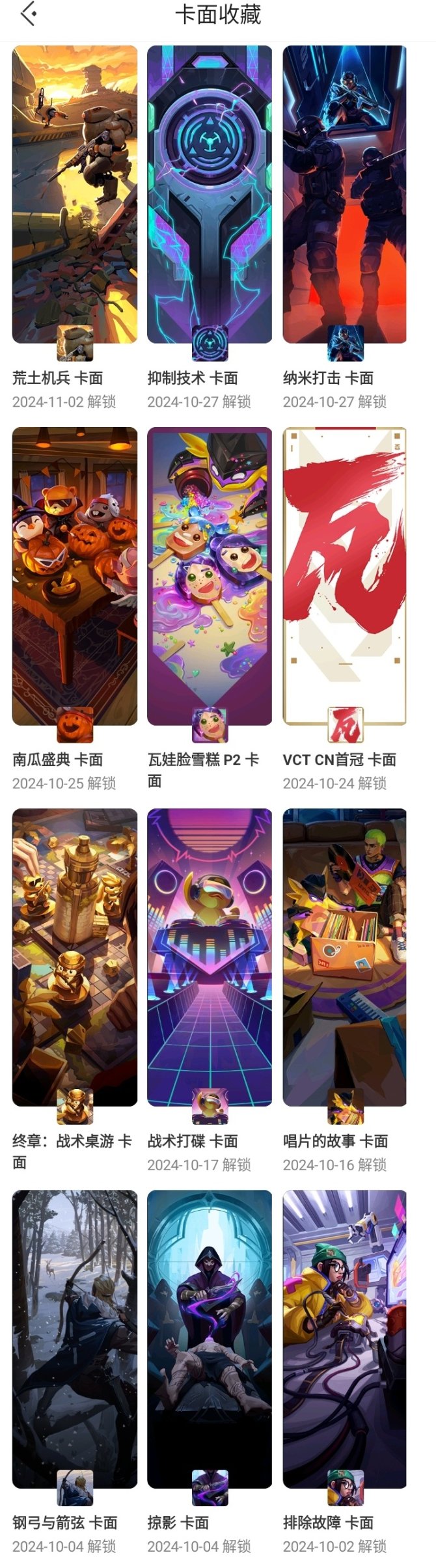Open the VCT CN首冠 card
This screenshot has height=1568, width=436.
pyautogui.click(x=344, y=575)
